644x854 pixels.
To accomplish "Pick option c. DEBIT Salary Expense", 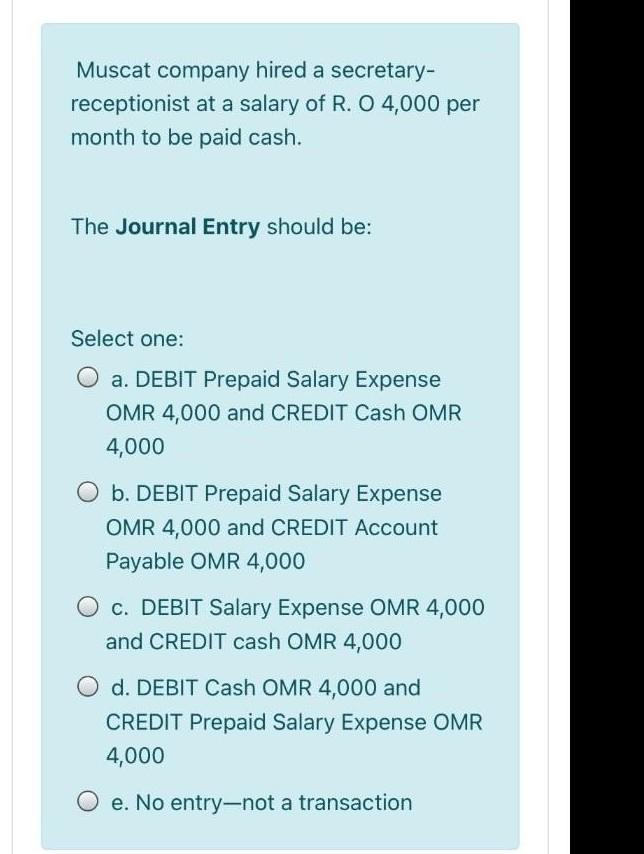I will [88, 608].
